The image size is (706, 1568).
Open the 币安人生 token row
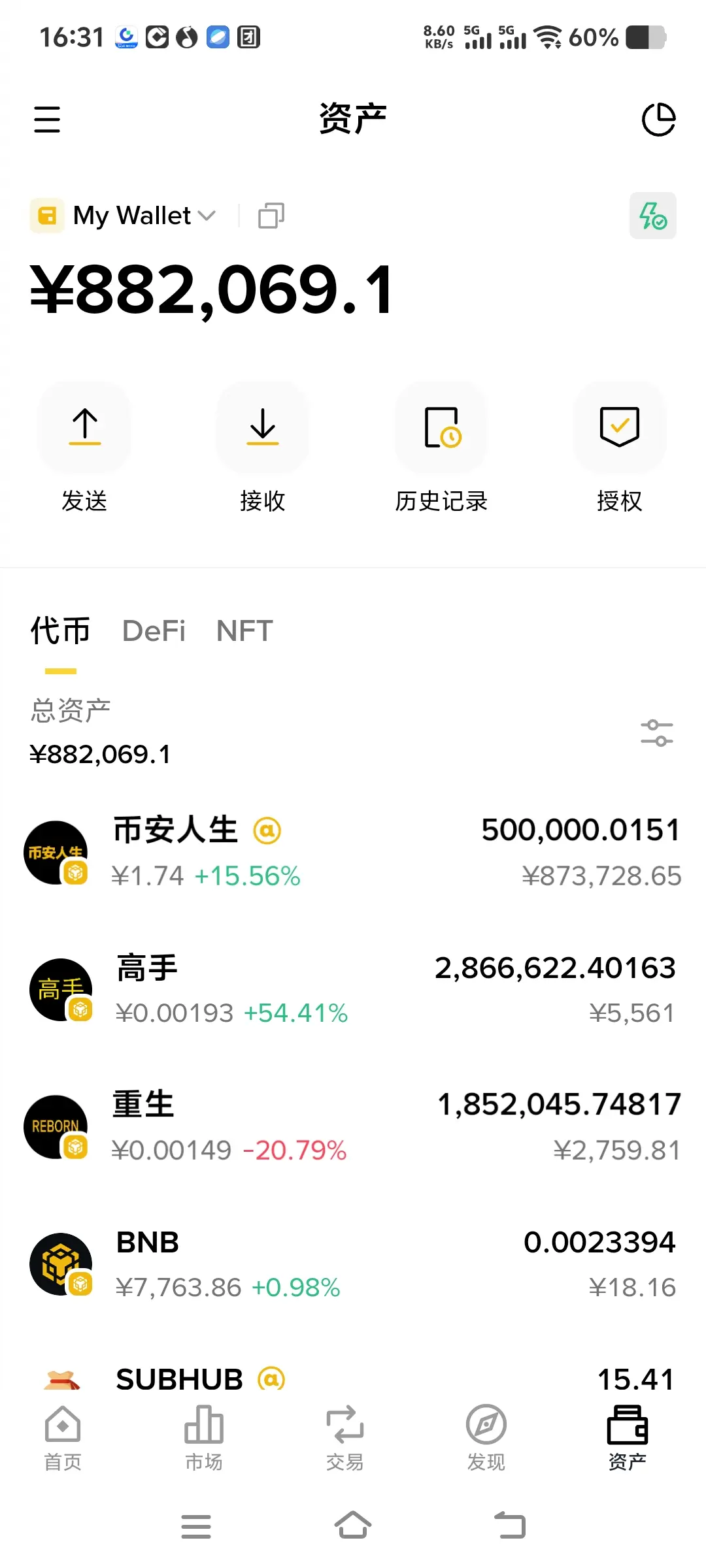(353, 852)
